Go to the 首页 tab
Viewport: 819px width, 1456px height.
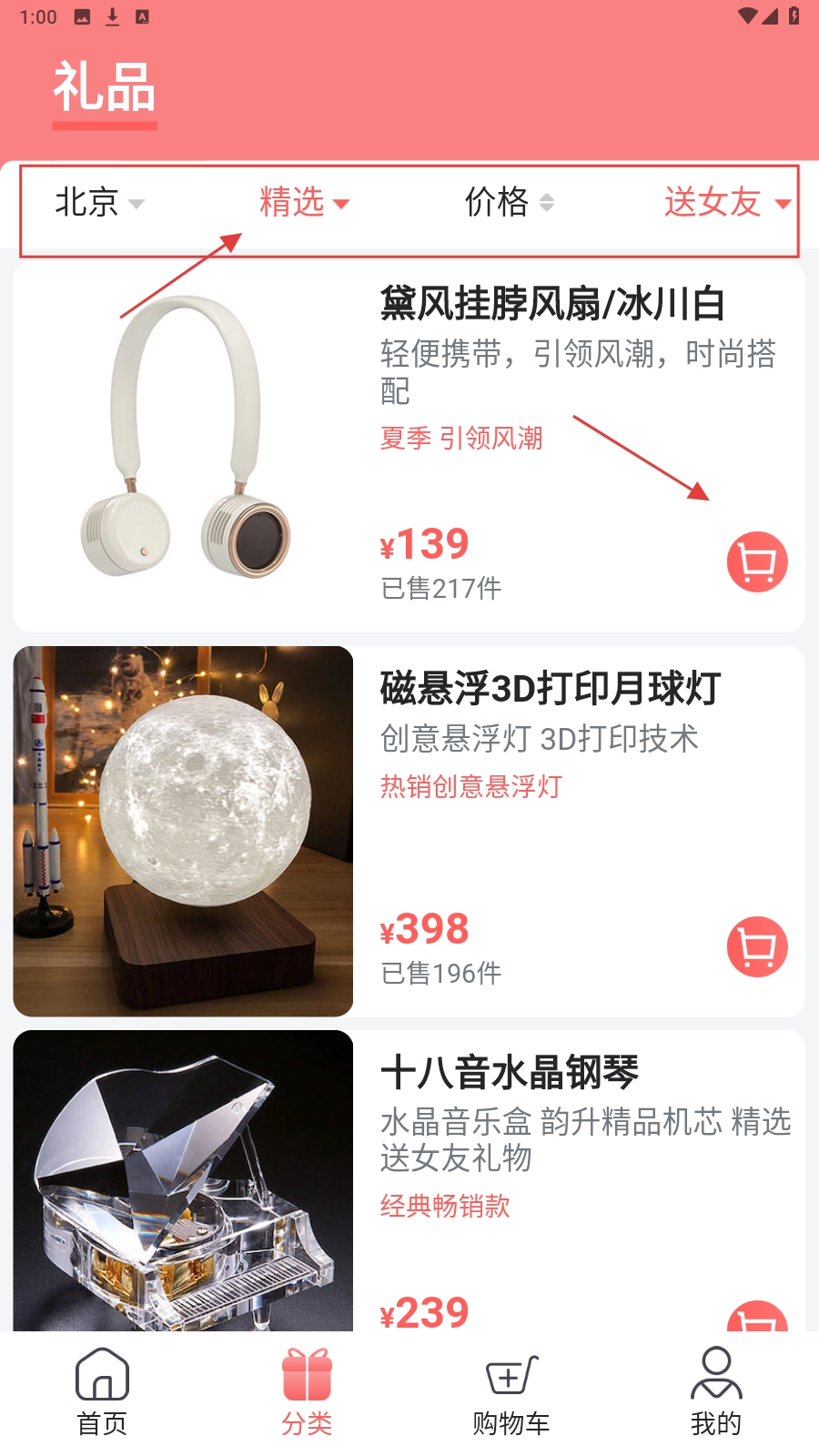coord(102,1392)
